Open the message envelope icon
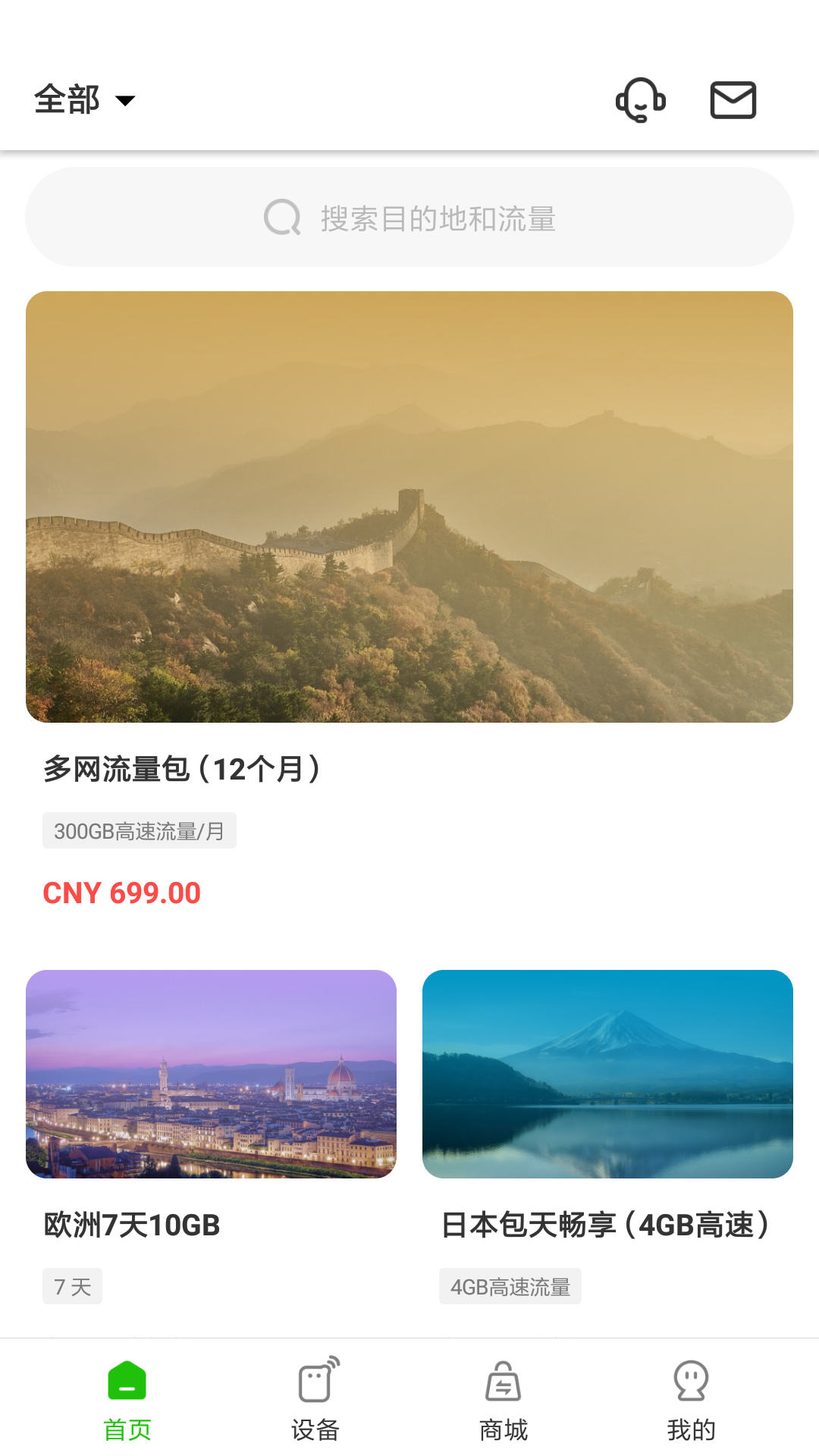819x1456 pixels. click(x=732, y=99)
